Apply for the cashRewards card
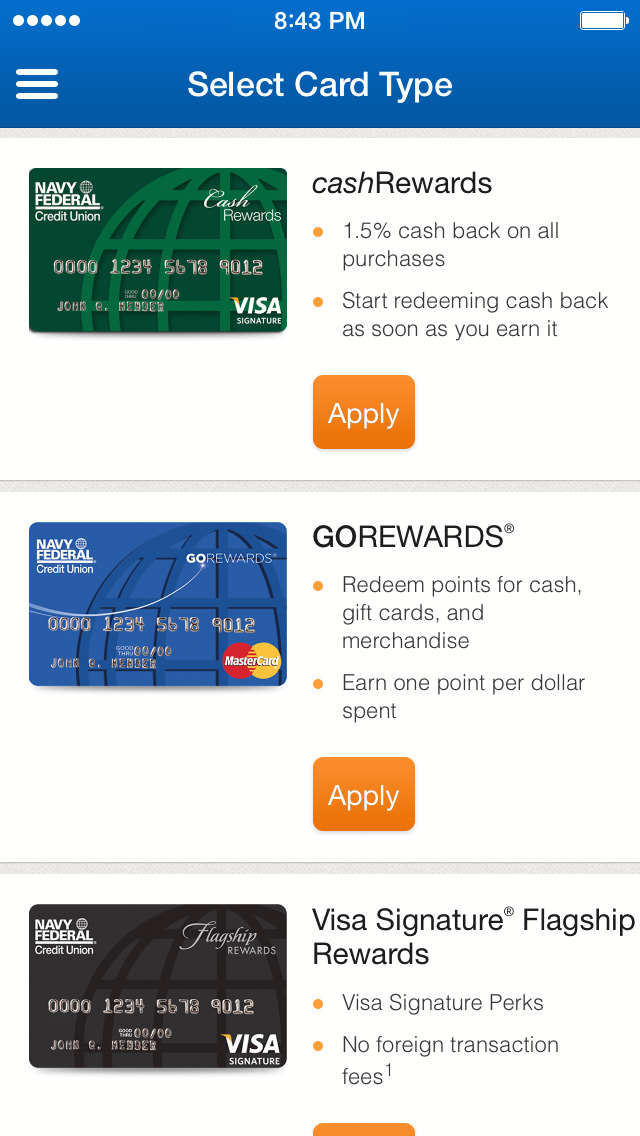This screenshot has width=640, height=1136. point(363,413)
